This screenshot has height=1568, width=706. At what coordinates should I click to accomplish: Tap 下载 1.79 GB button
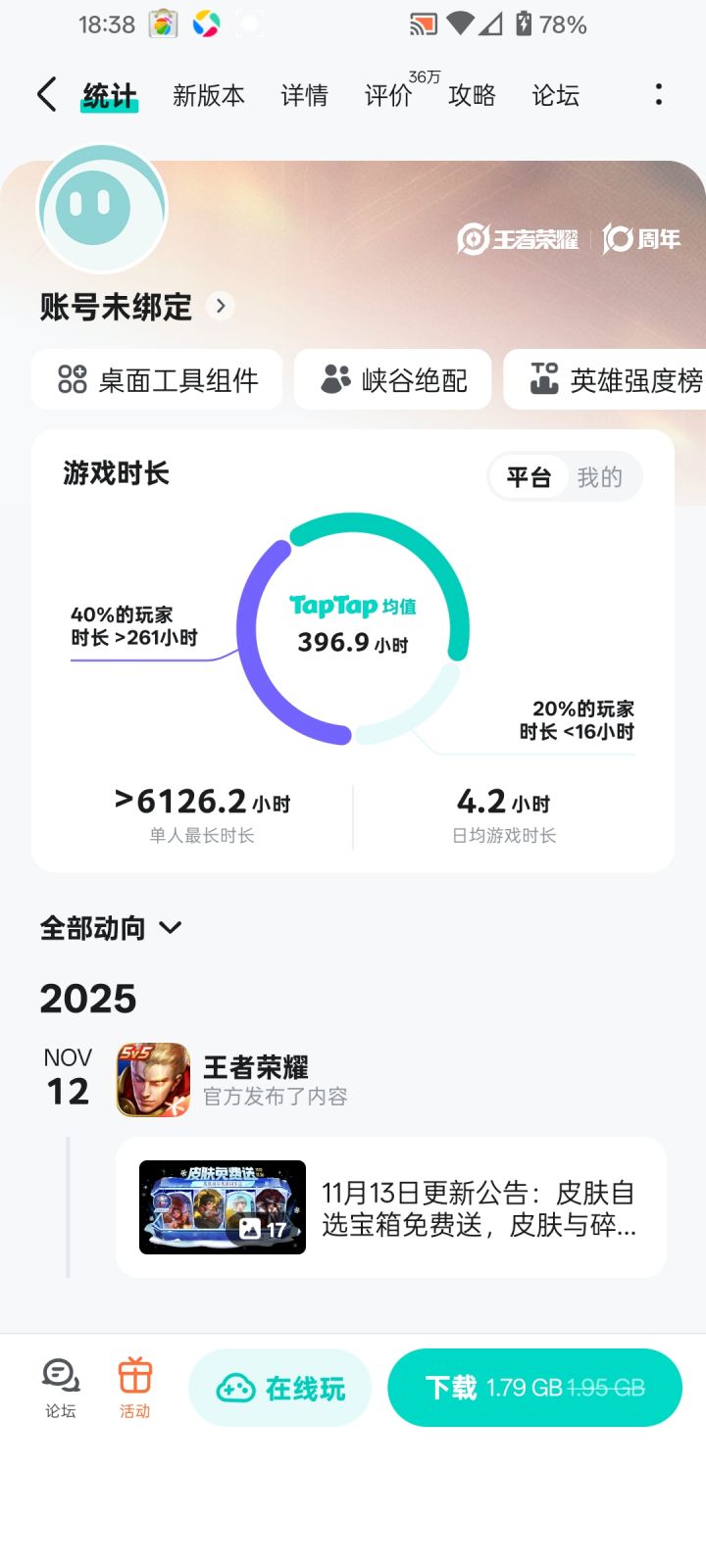pos(534,1388)
